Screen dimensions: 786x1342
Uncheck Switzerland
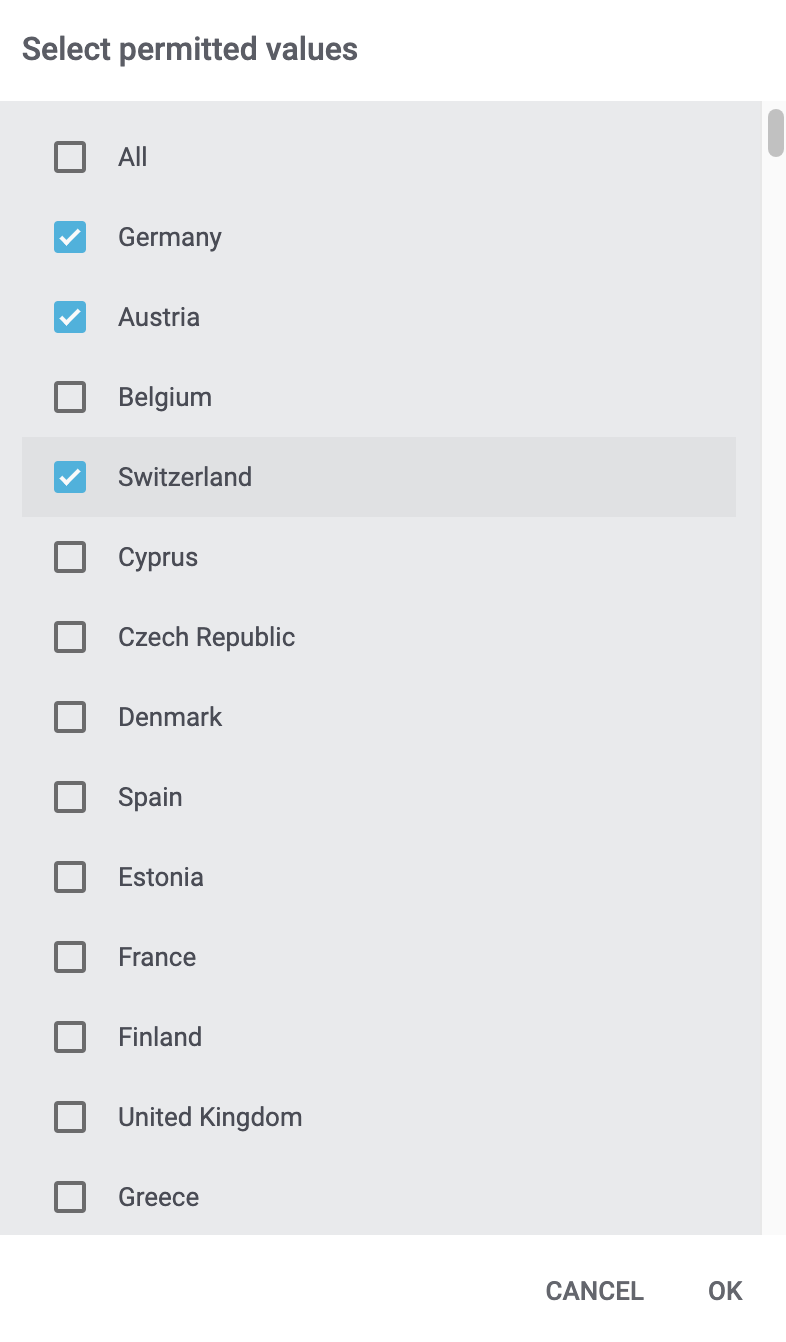70,477
